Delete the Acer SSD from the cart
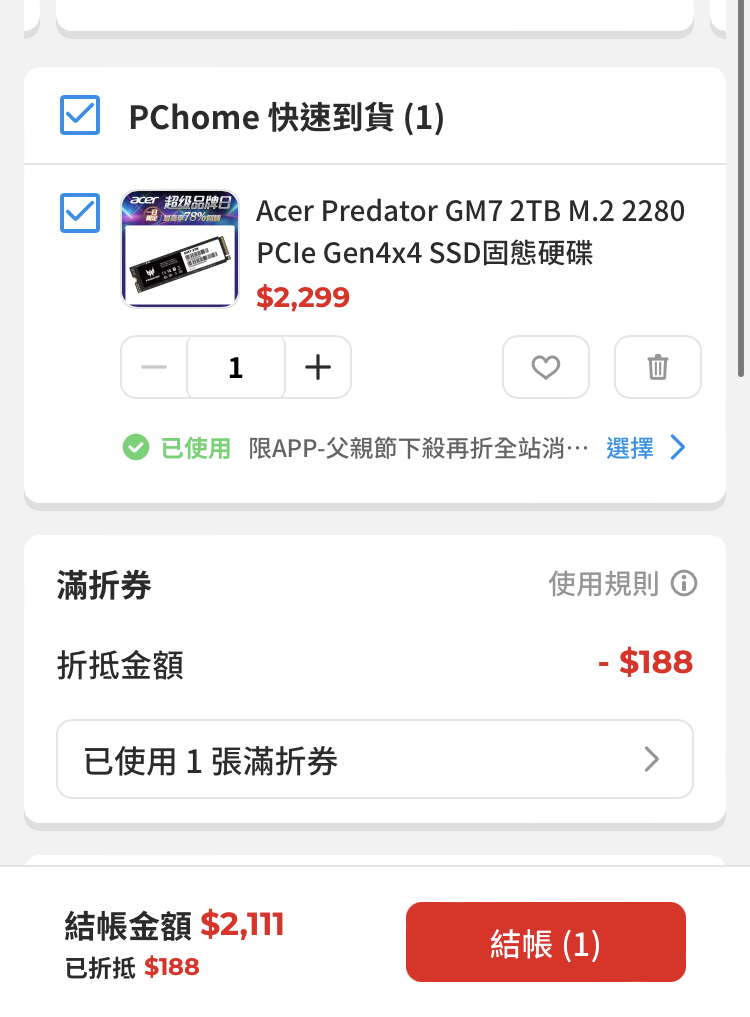Image resolution: width=750 pixels, height=1017 pixels. (657, 368)
